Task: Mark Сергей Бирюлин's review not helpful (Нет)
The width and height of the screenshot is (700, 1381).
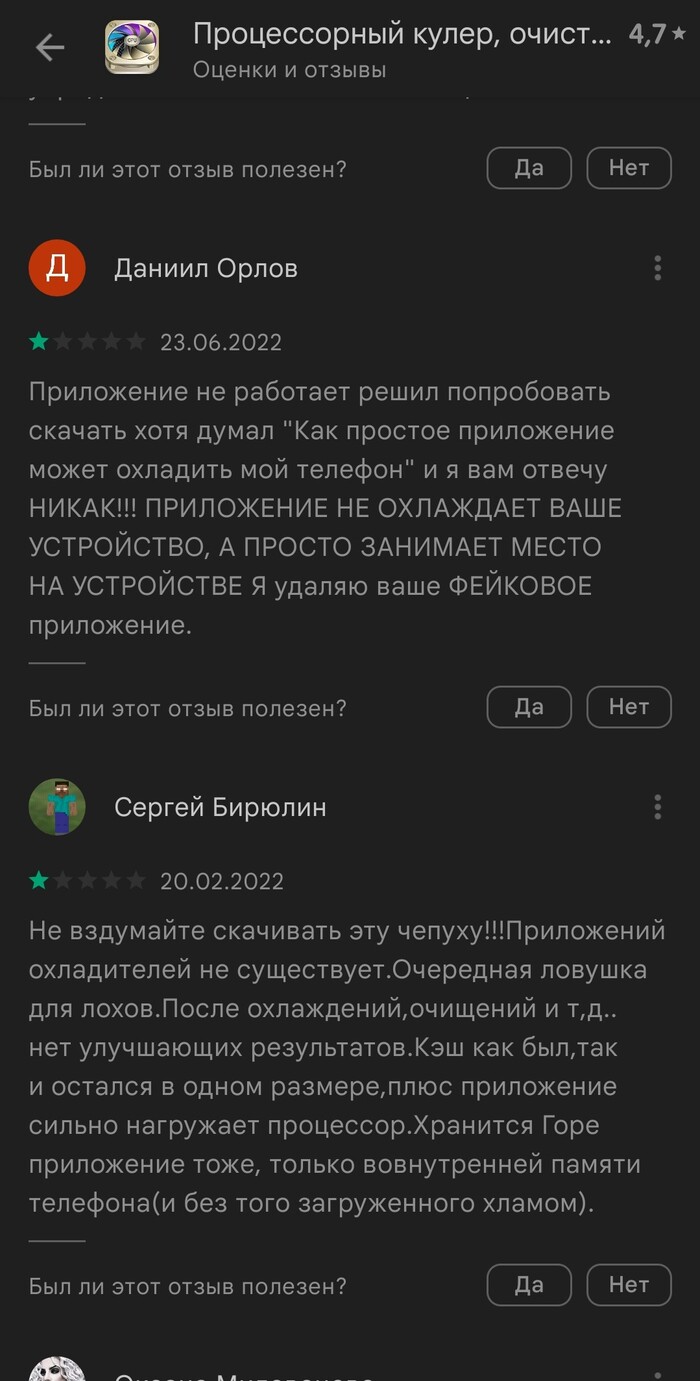Action: [628, 1285]
